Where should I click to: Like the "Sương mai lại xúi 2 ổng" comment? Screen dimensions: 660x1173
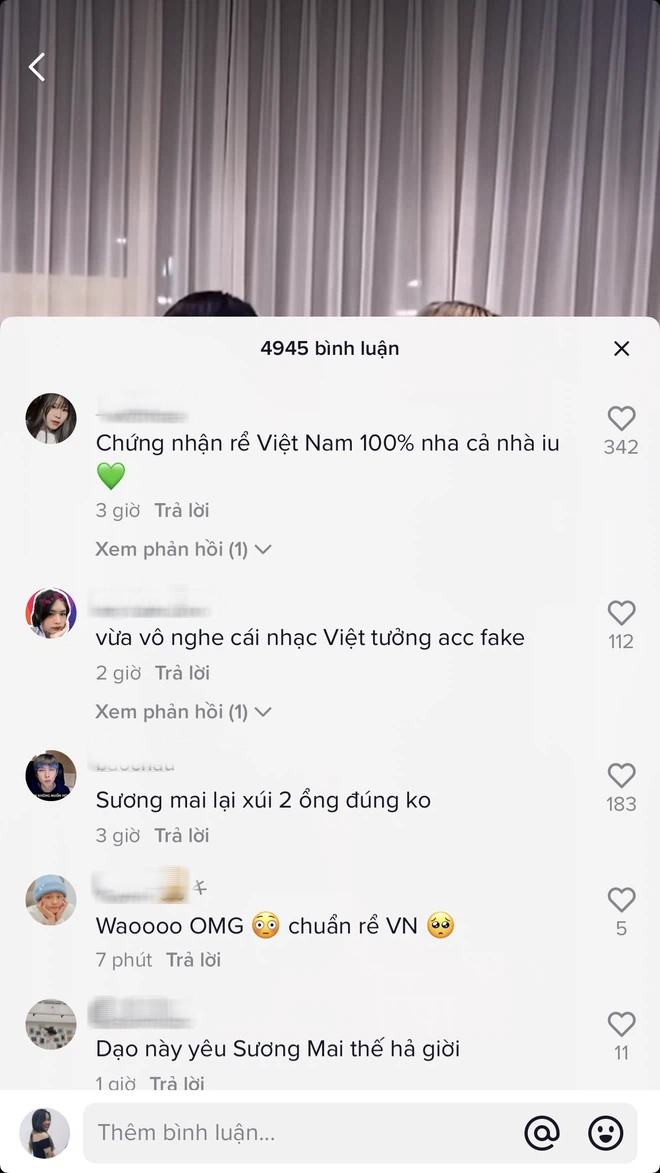click(621, 775)
